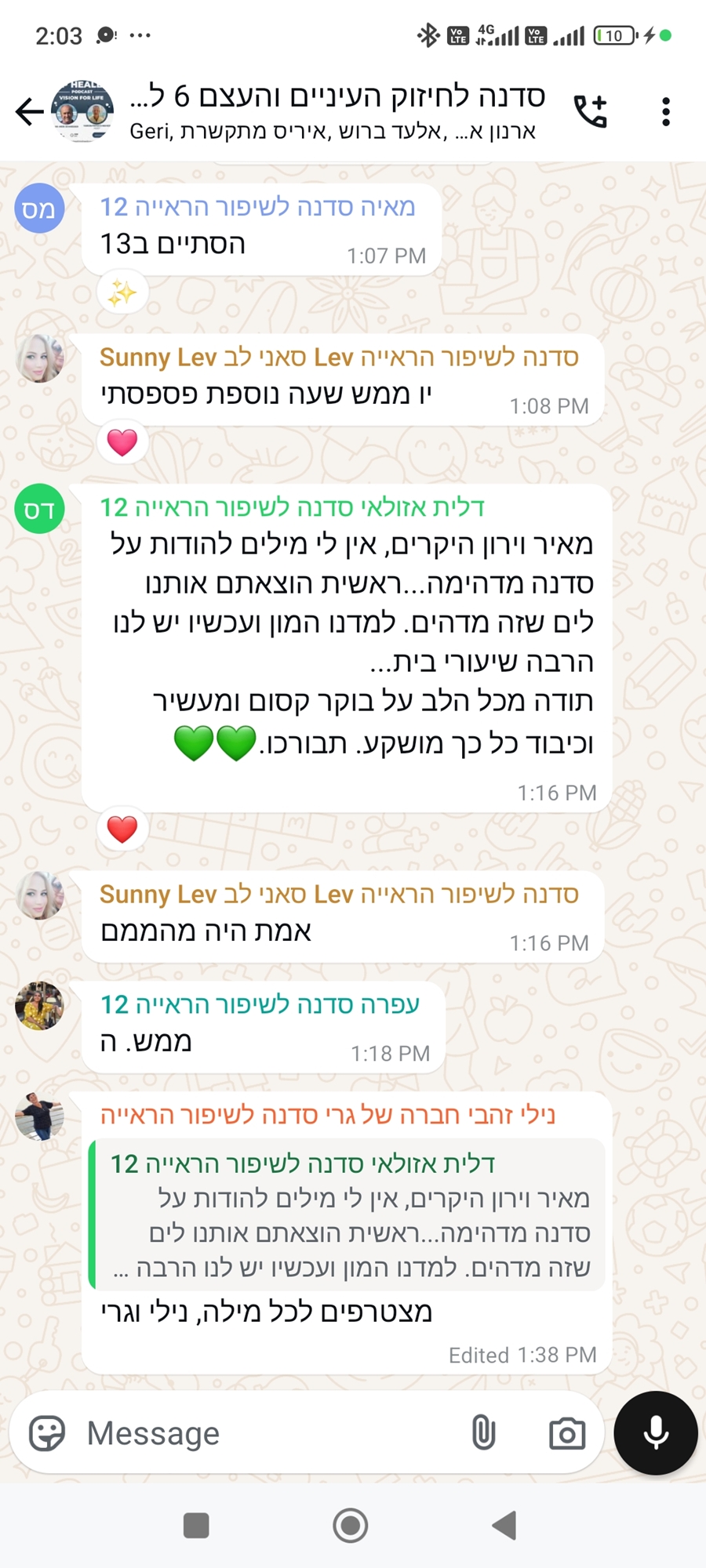
Task: Open the overflow menu
Action: coord(665,111)
